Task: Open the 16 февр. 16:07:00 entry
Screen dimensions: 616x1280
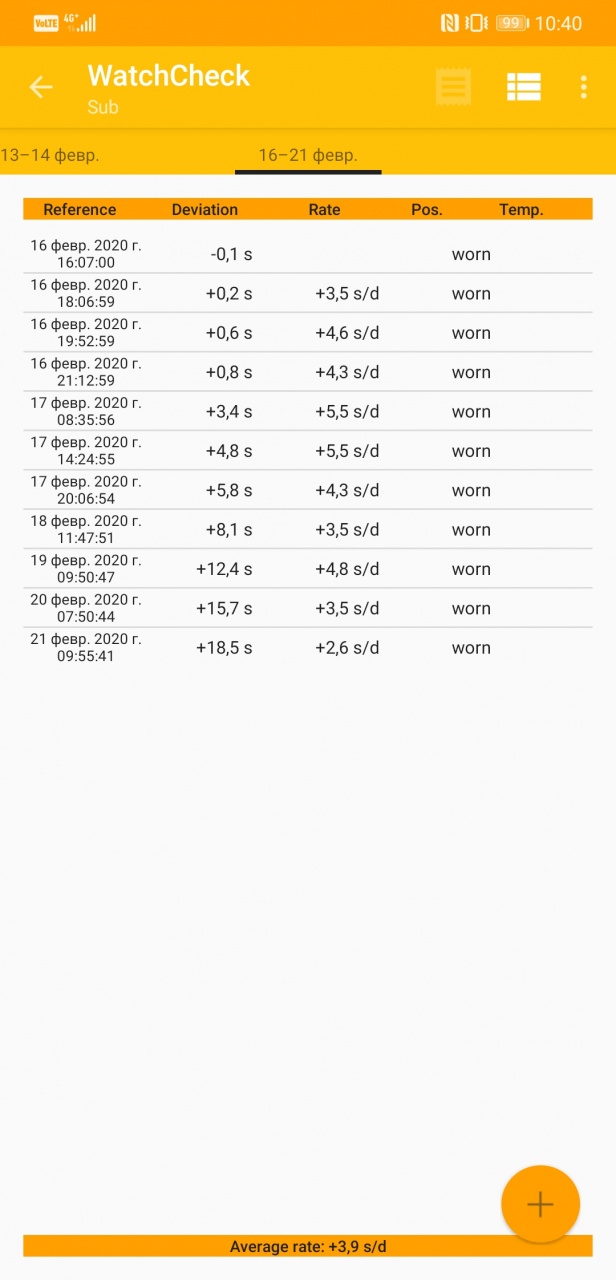Action: (308, 254)
